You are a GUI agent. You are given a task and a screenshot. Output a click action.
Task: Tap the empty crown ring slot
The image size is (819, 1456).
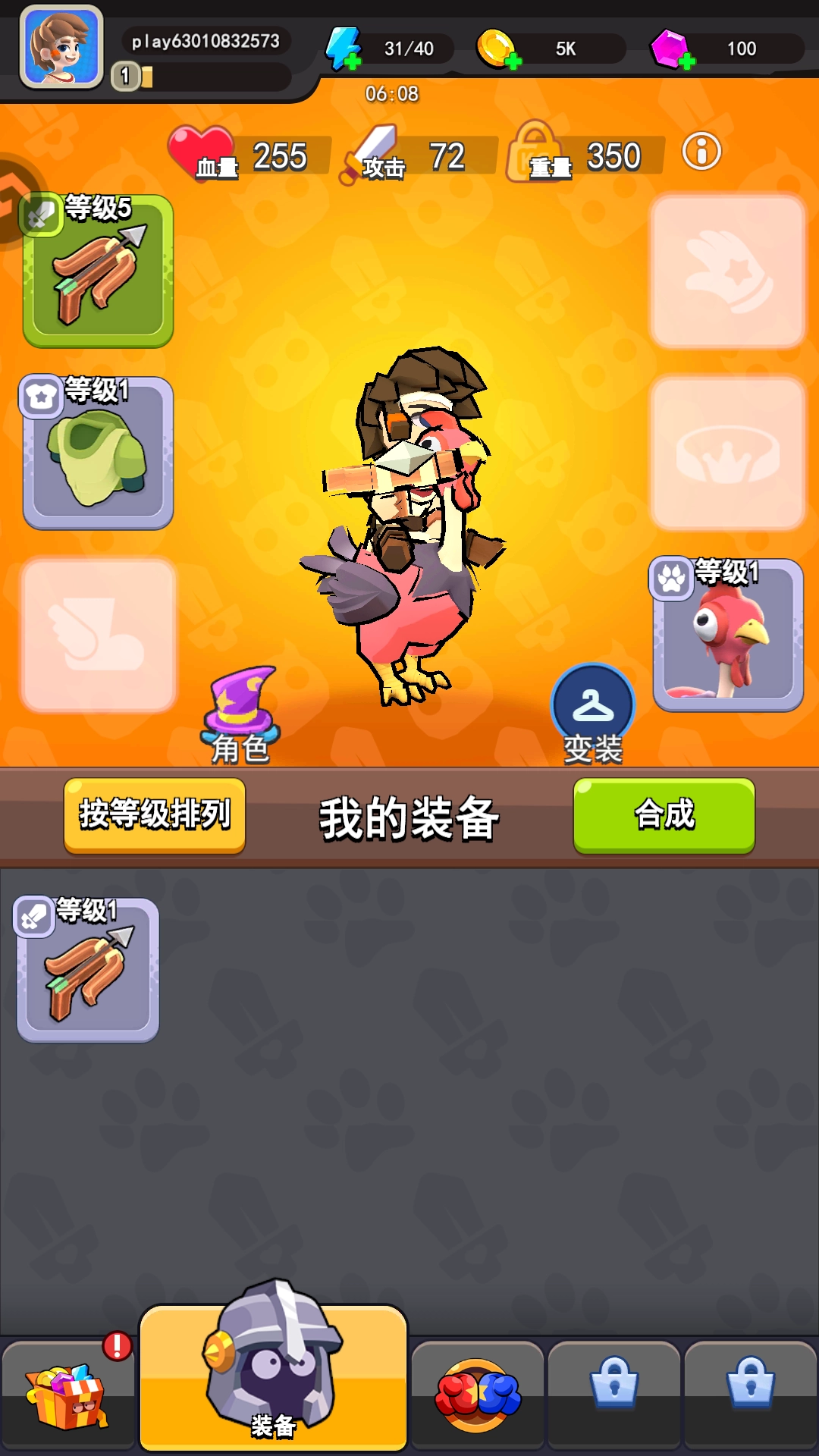click(x=727, y=454)
